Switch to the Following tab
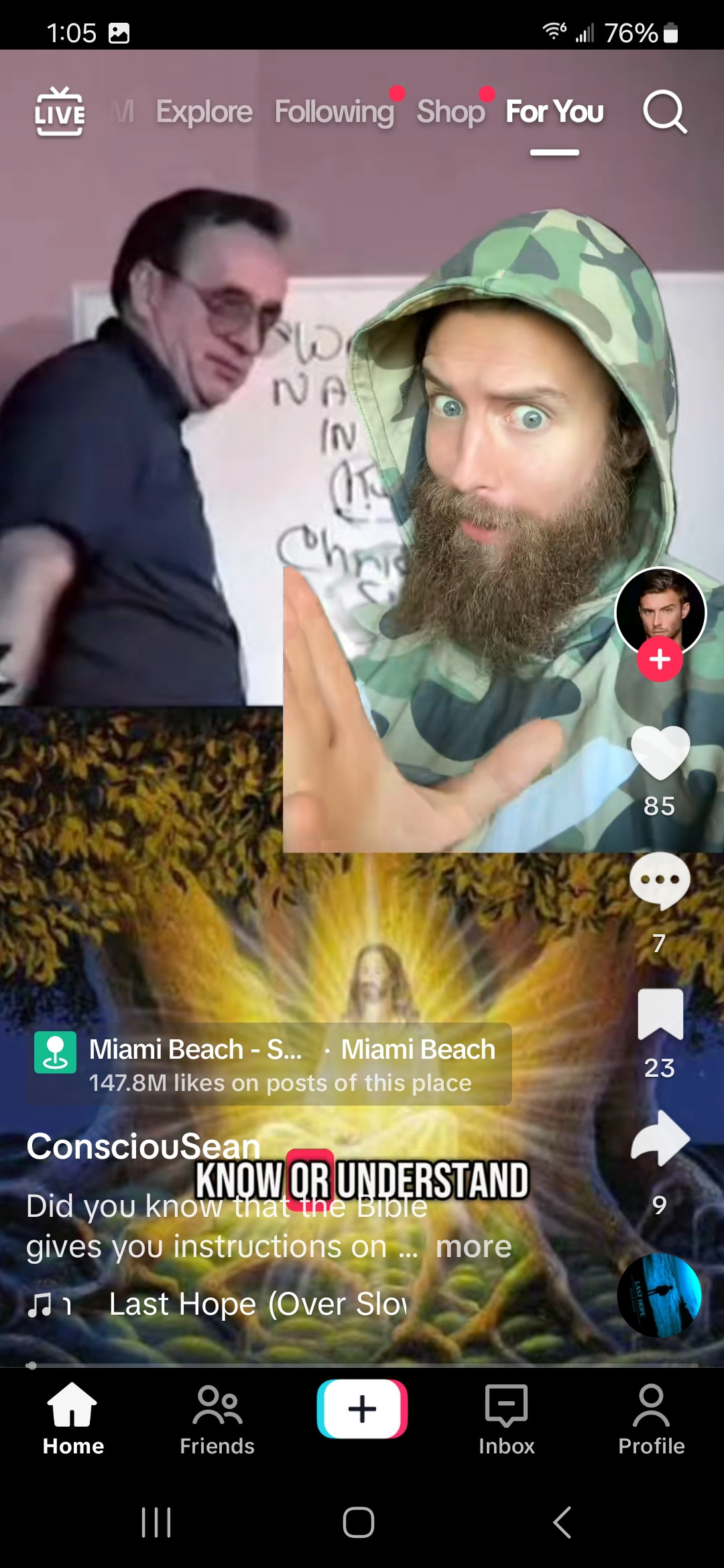 [x=334, y=111]
